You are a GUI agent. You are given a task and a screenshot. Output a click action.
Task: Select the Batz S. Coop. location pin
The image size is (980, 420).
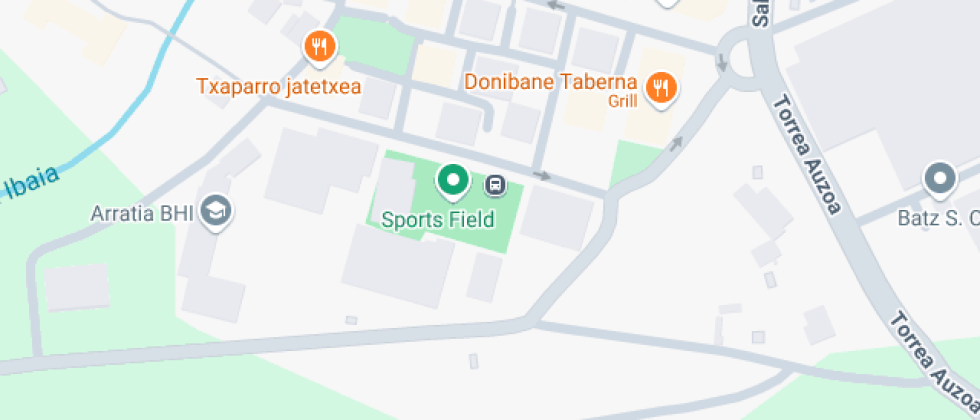pyautogui.click(x=939, y=179)
